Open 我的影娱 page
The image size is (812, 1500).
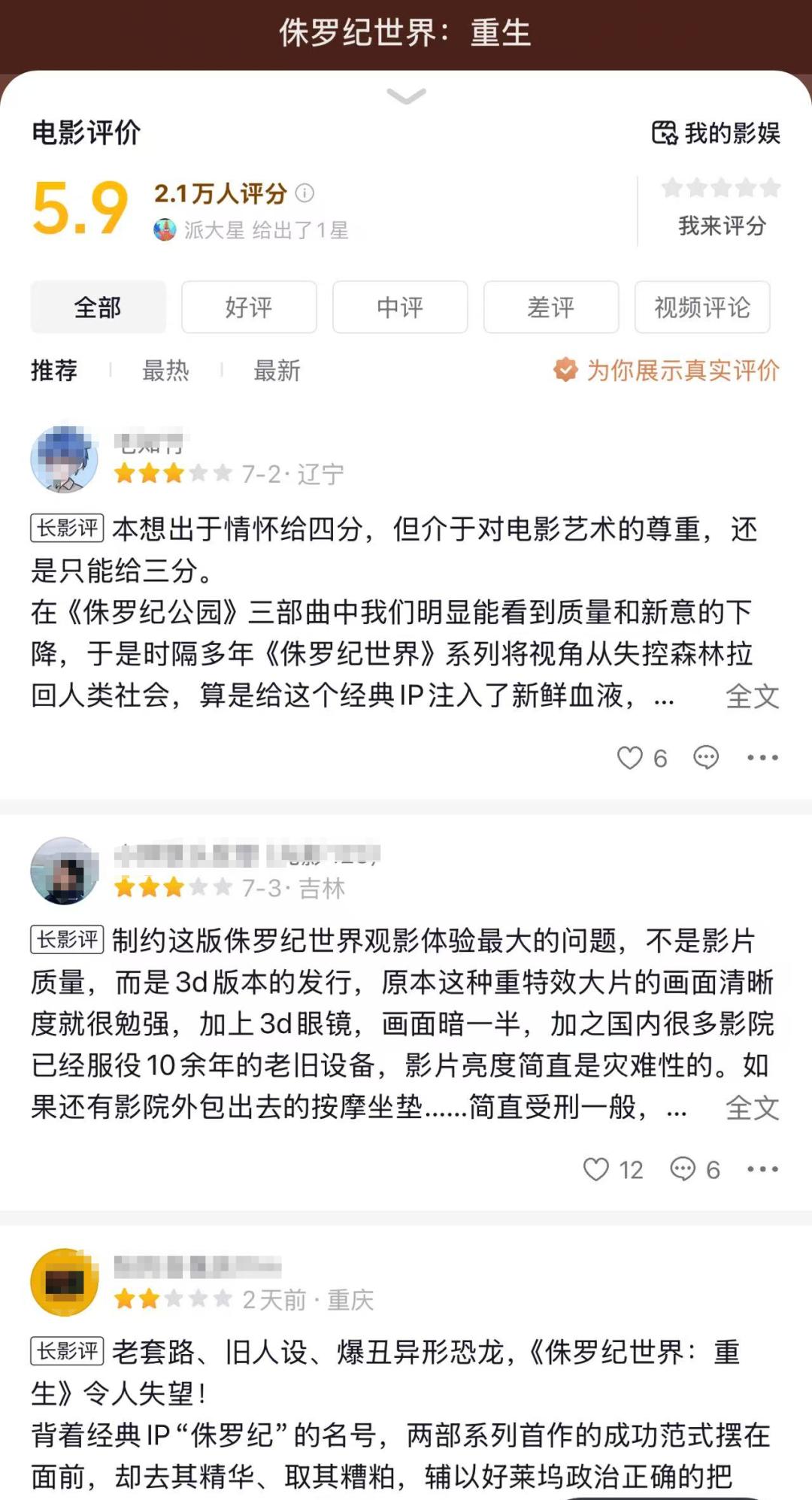[x=716, y=133]
